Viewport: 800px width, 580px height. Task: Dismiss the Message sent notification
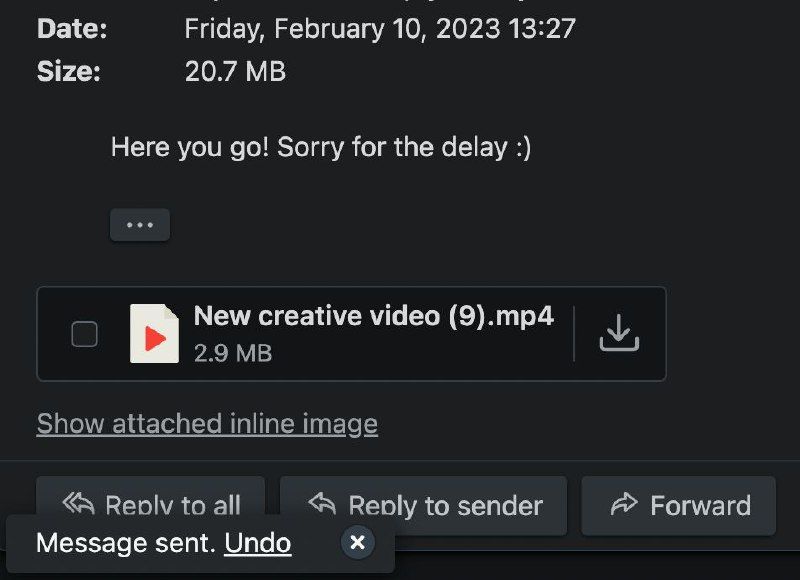[x=357, y=543]
